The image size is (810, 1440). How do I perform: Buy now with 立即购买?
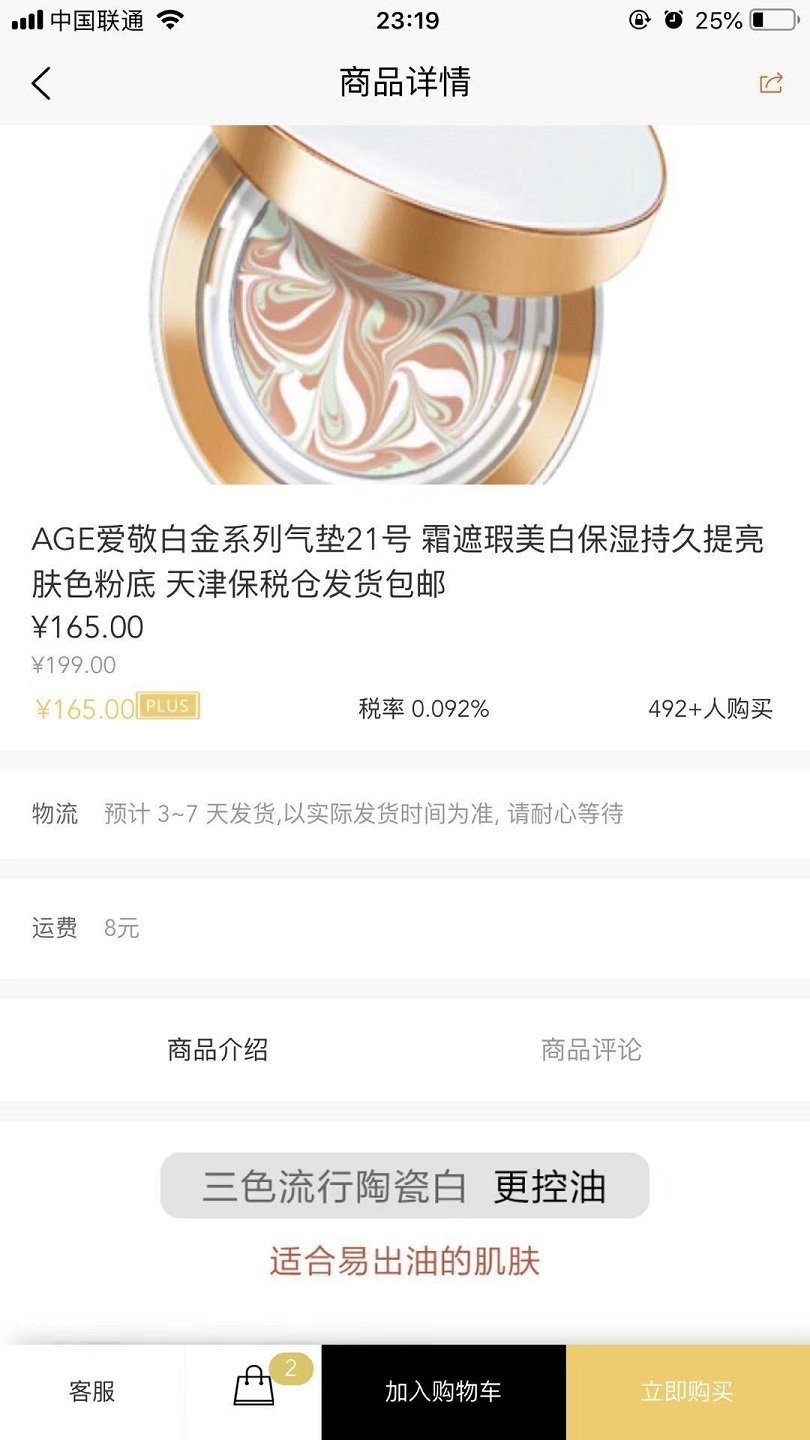pos(687,1391)
